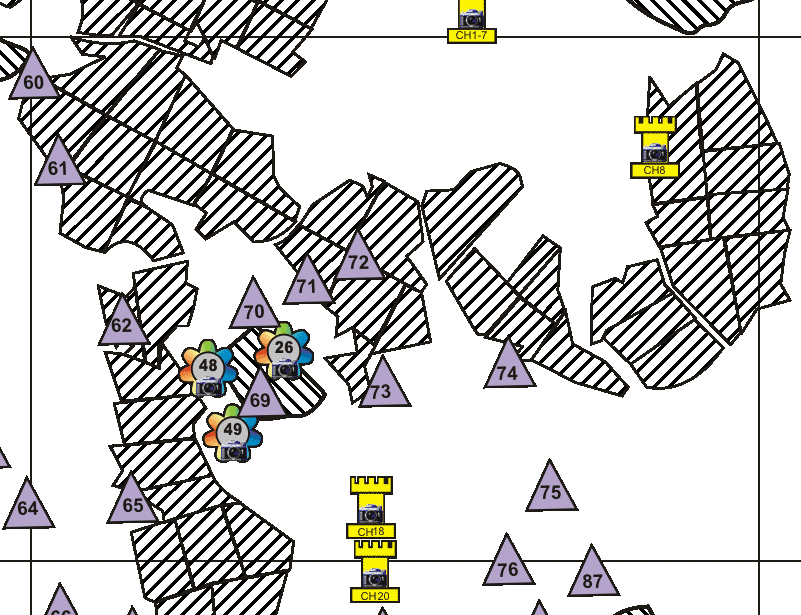Tap triangle marker 73

click(x=383, y=387)
